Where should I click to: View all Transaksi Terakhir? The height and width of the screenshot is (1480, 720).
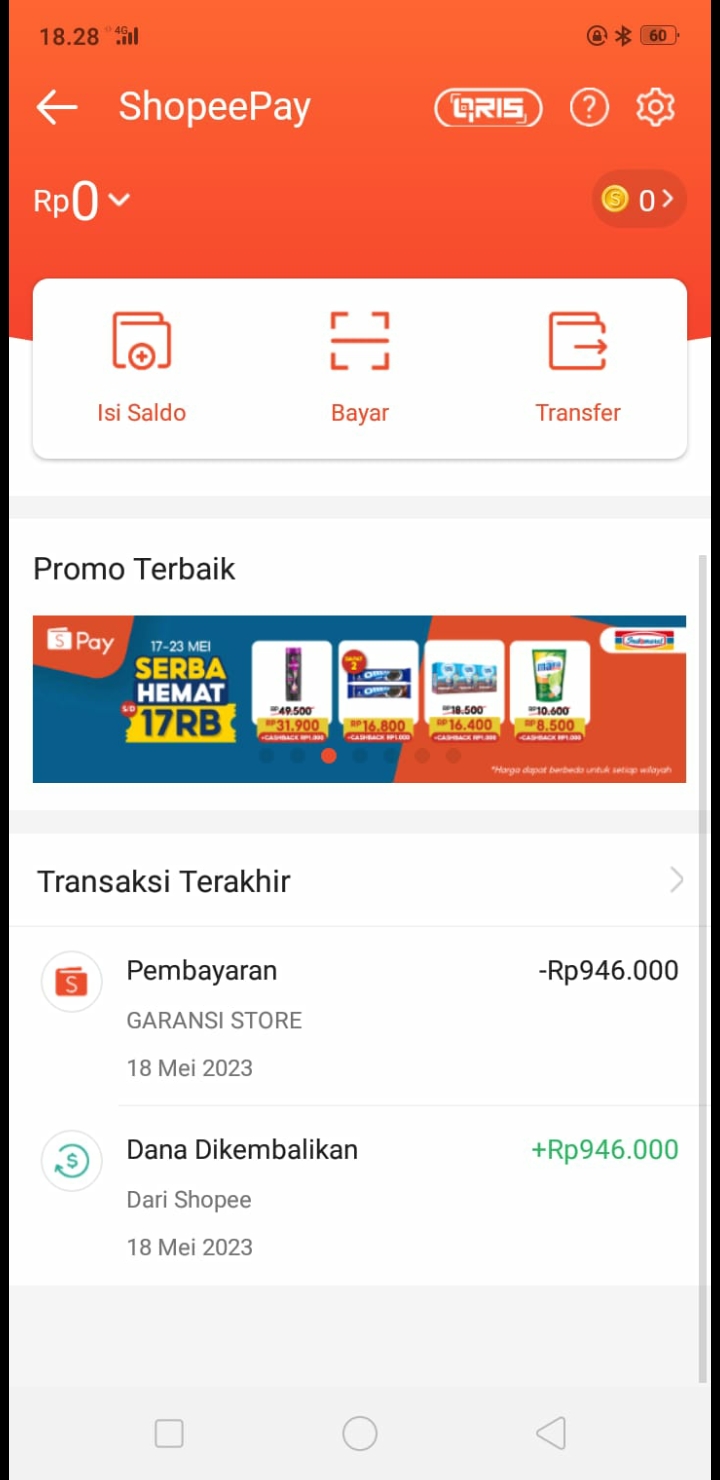point(676,880)
